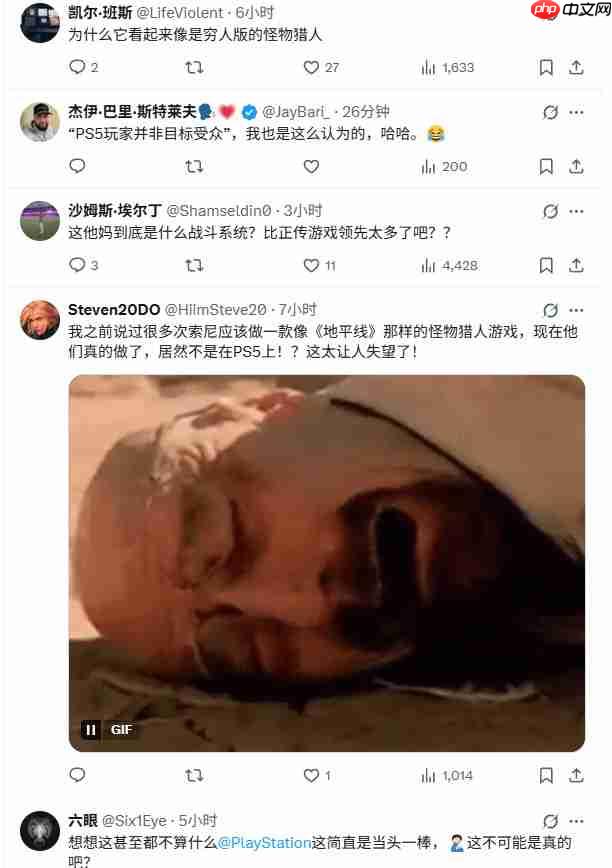Share the tweet from @HiimSteve20
This screenshot has width=612, height=868.
(576, 775)
